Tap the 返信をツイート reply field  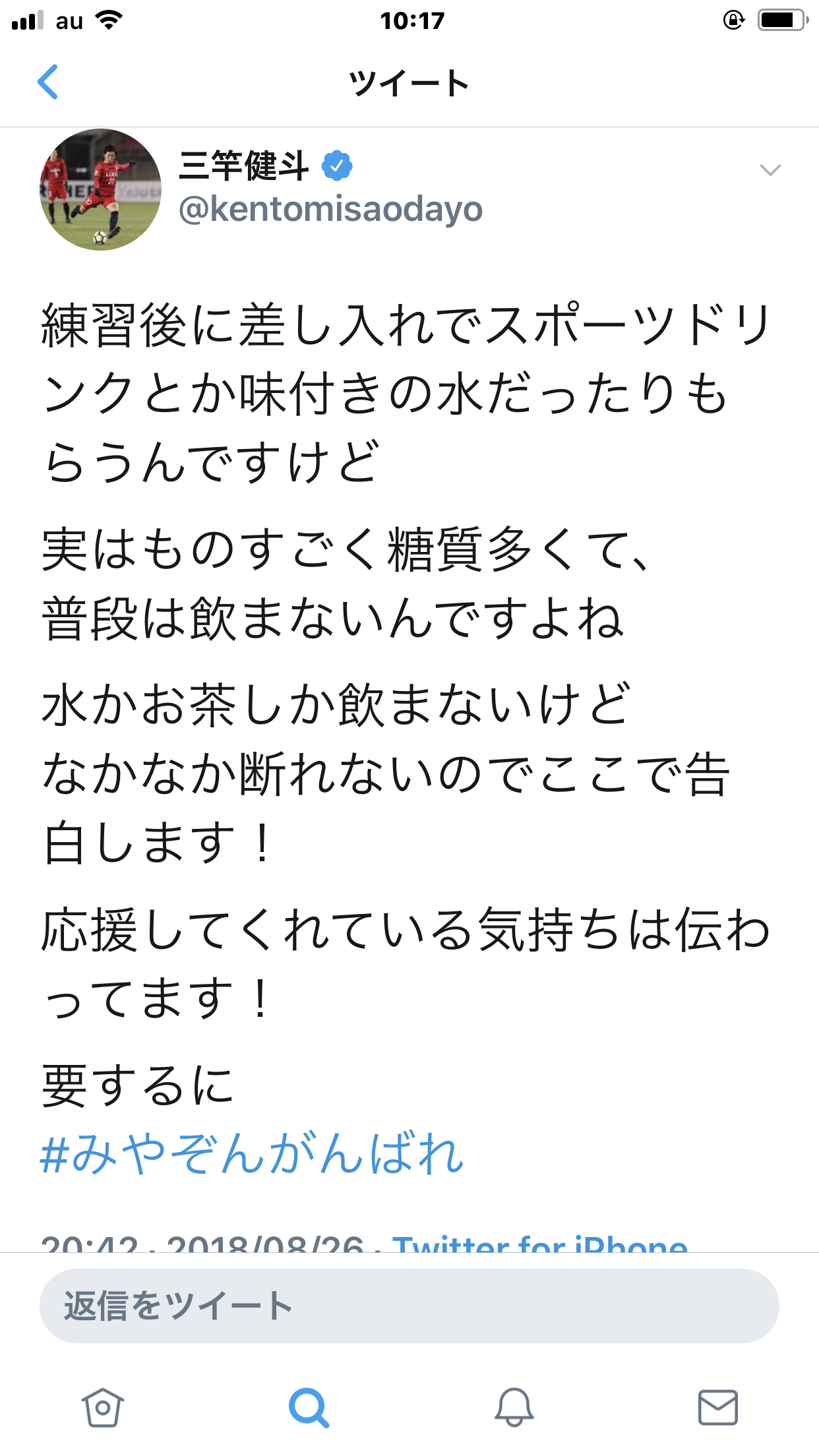pos(409,1306)
